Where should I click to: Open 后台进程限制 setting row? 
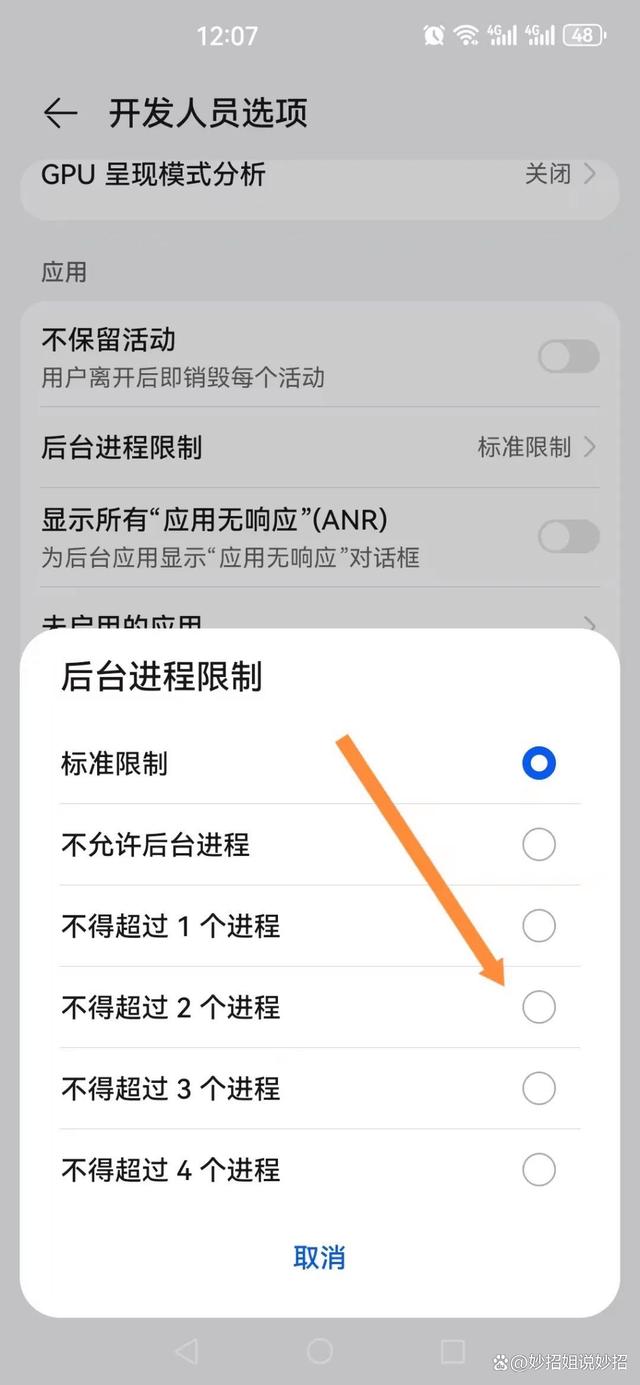pyautogui.click(x=320, y=447)
